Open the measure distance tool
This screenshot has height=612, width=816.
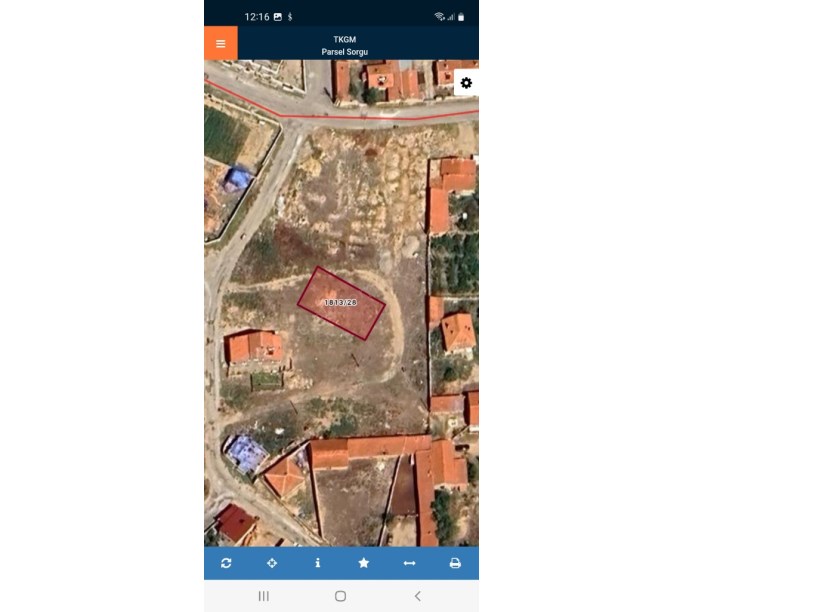tap(409, 563)
